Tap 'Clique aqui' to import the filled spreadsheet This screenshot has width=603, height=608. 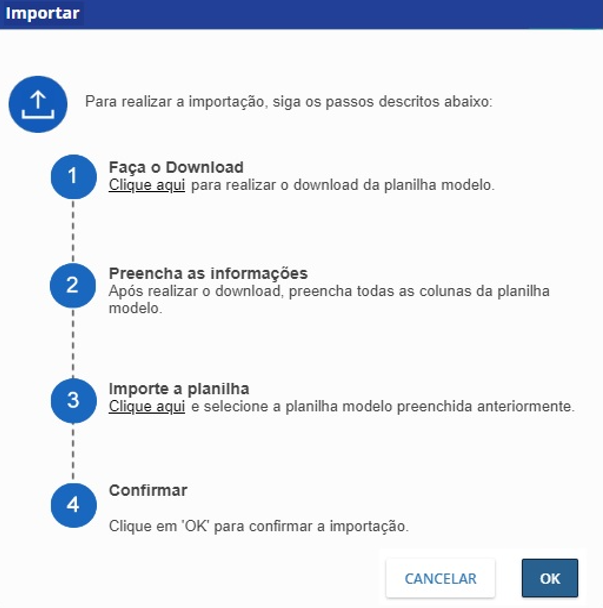[146, 407]
